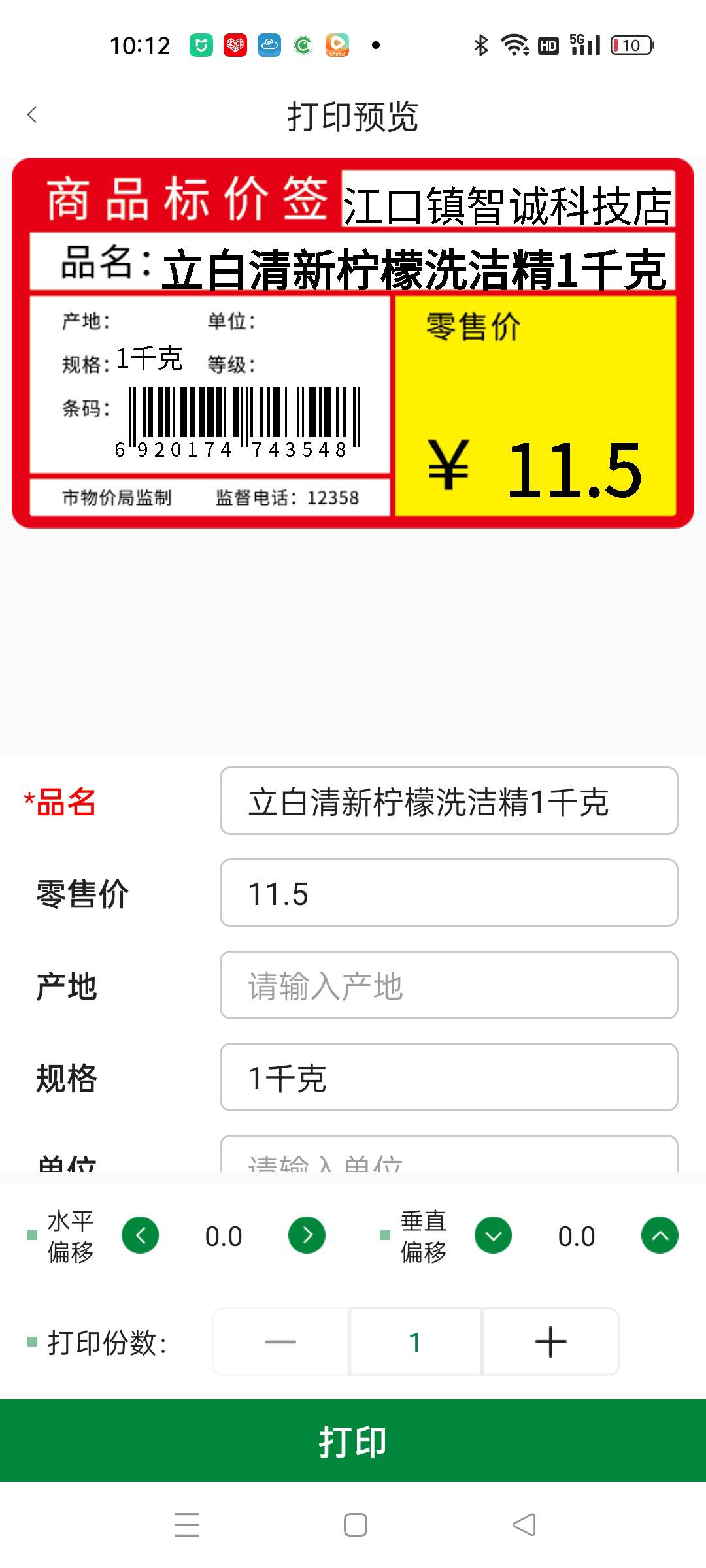Focus the 产地 input field
The image size is (706, 1568).
point(448,985)
